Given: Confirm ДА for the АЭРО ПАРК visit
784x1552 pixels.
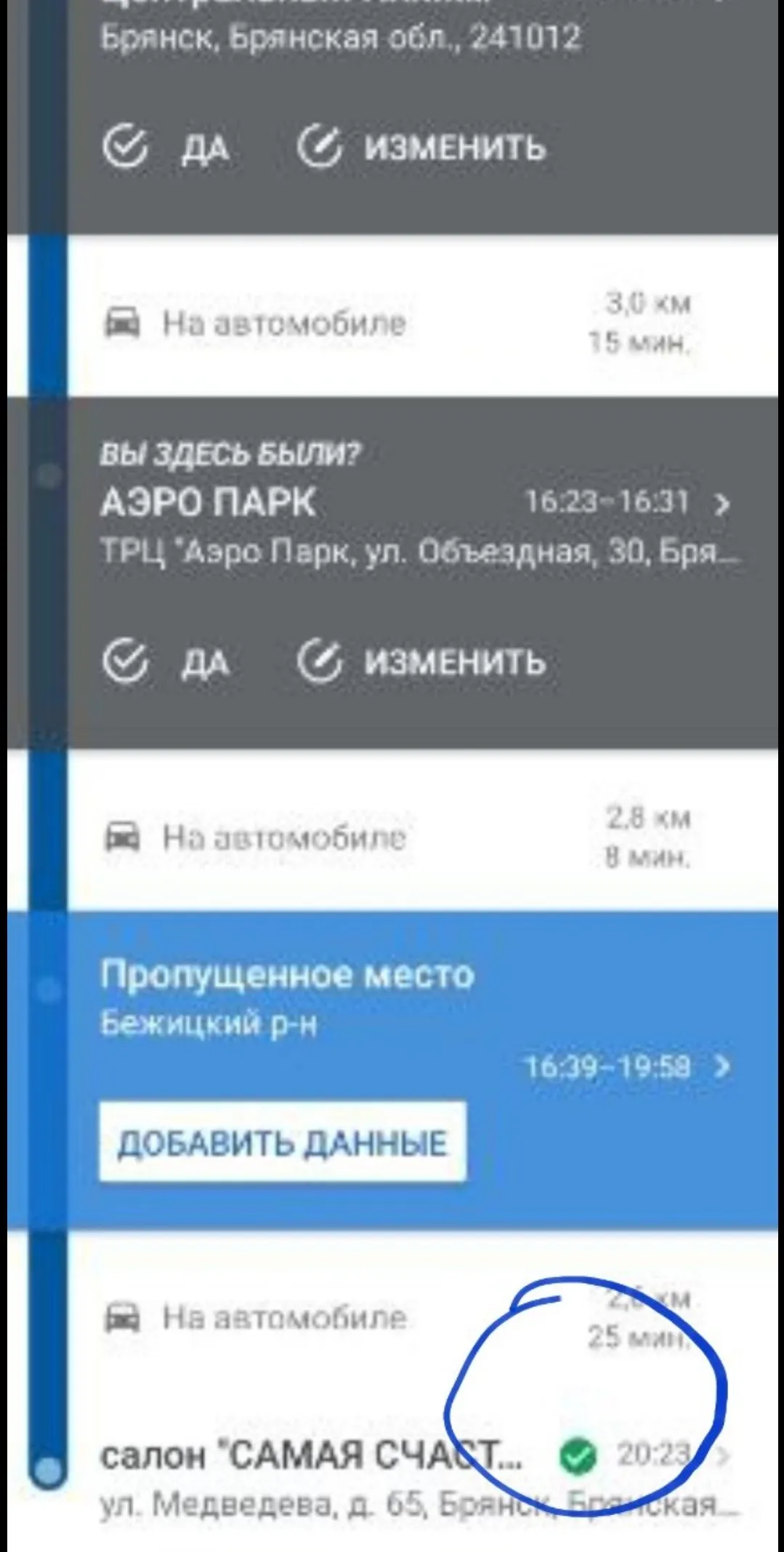Looking at the screenshot, I should click(x=166, y=662).
